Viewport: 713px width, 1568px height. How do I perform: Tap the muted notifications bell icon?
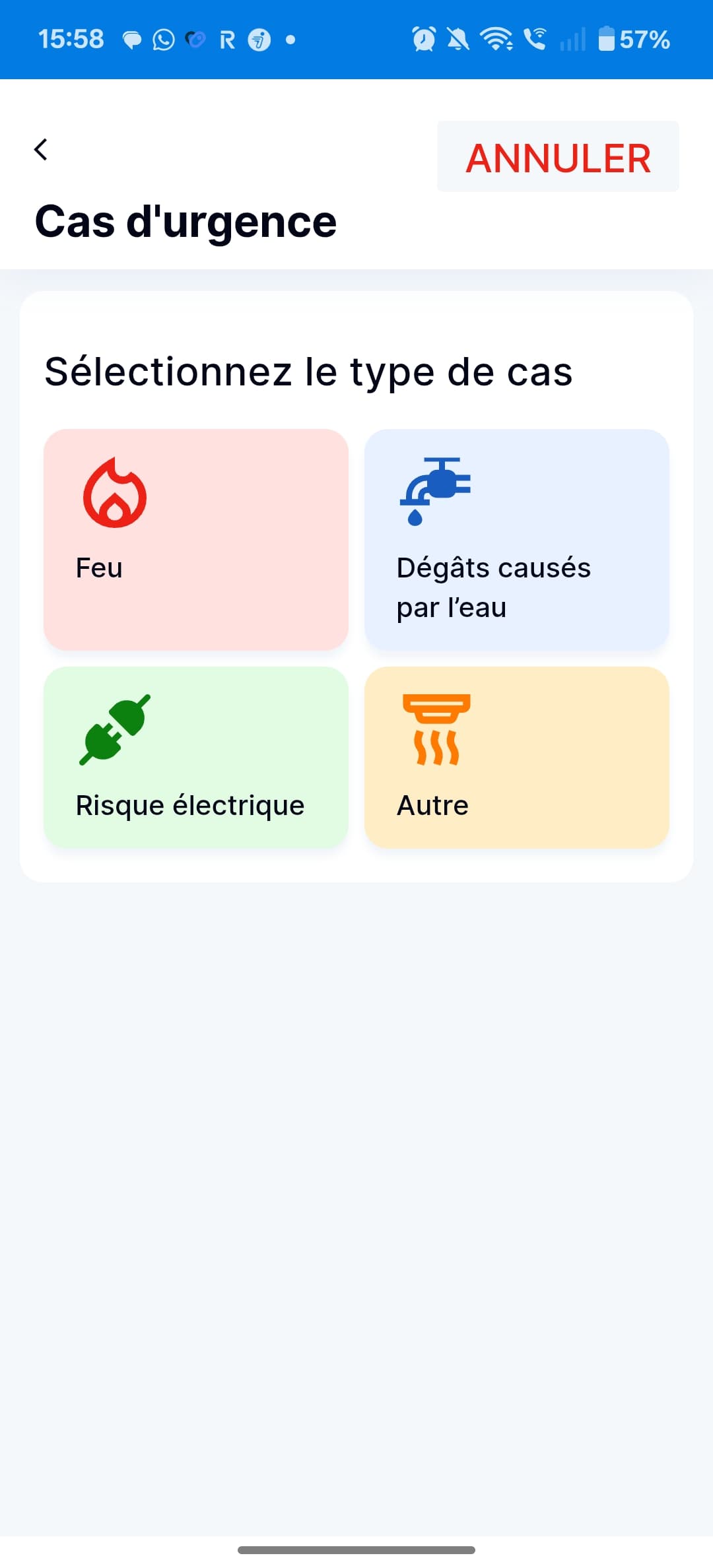point(458,40)
